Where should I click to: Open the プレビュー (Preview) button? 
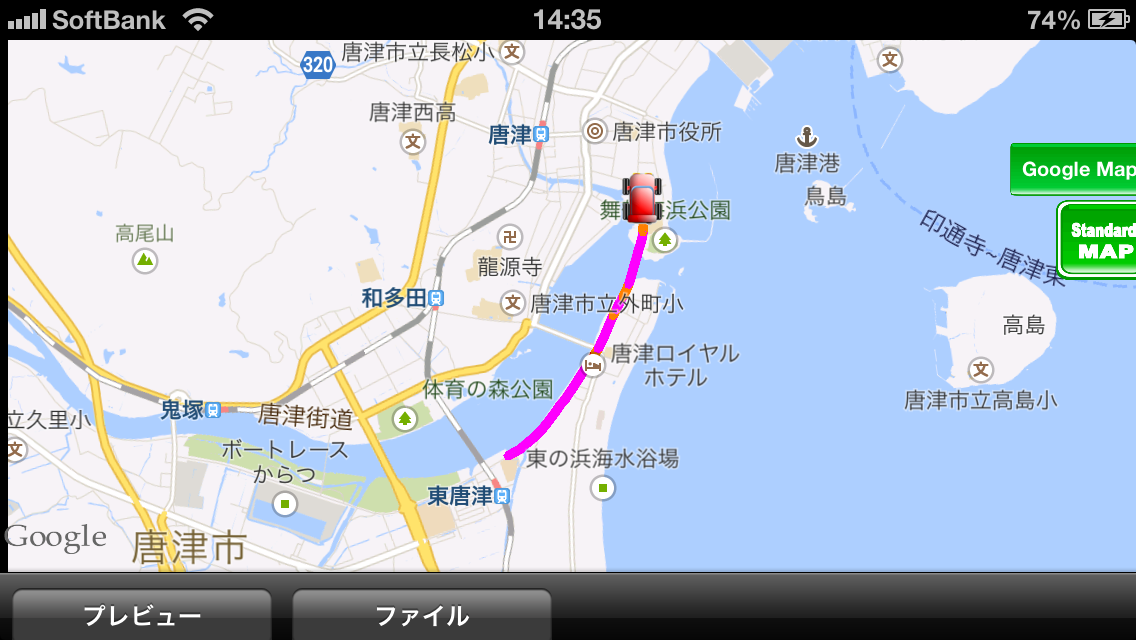tap(141, 615)
